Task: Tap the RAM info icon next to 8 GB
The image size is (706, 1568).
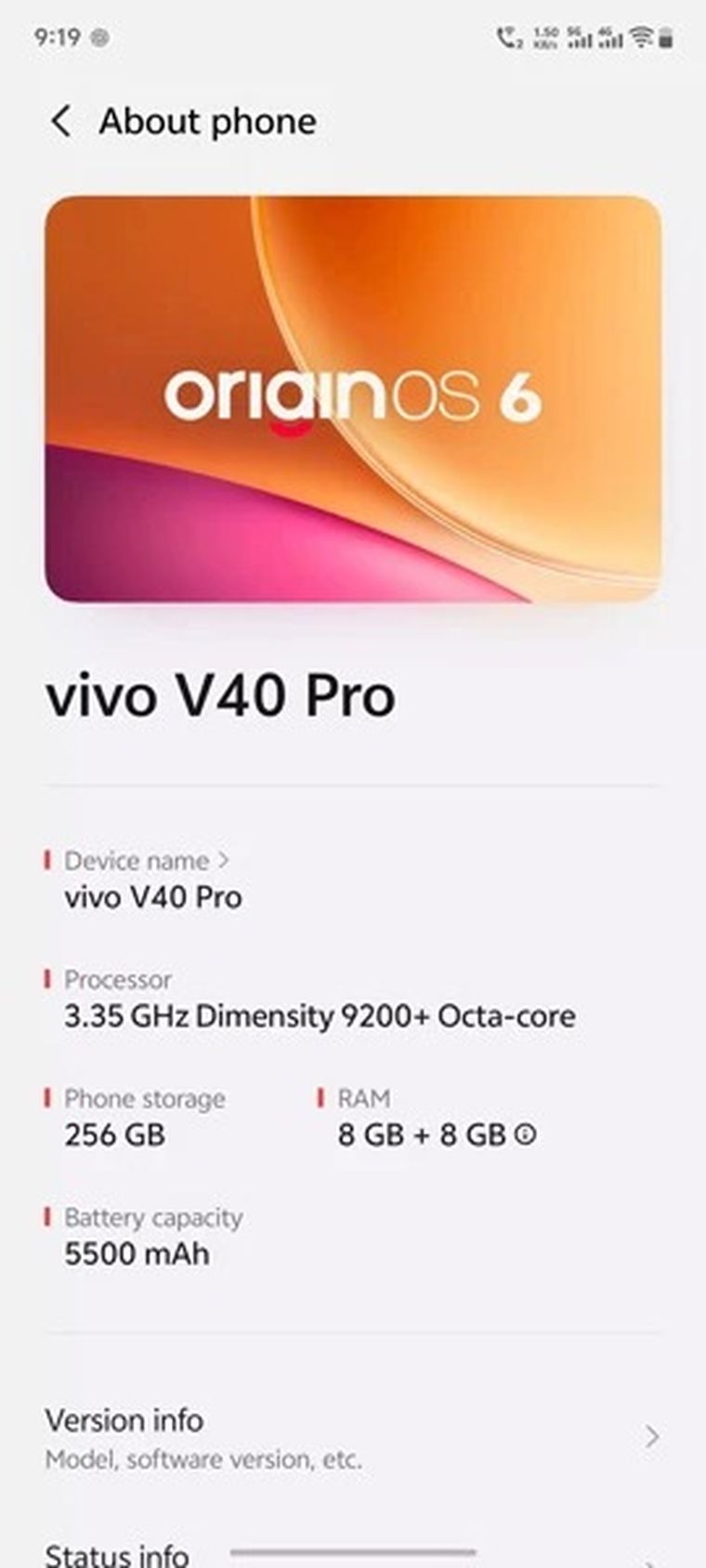Action: pos(527,1133)
